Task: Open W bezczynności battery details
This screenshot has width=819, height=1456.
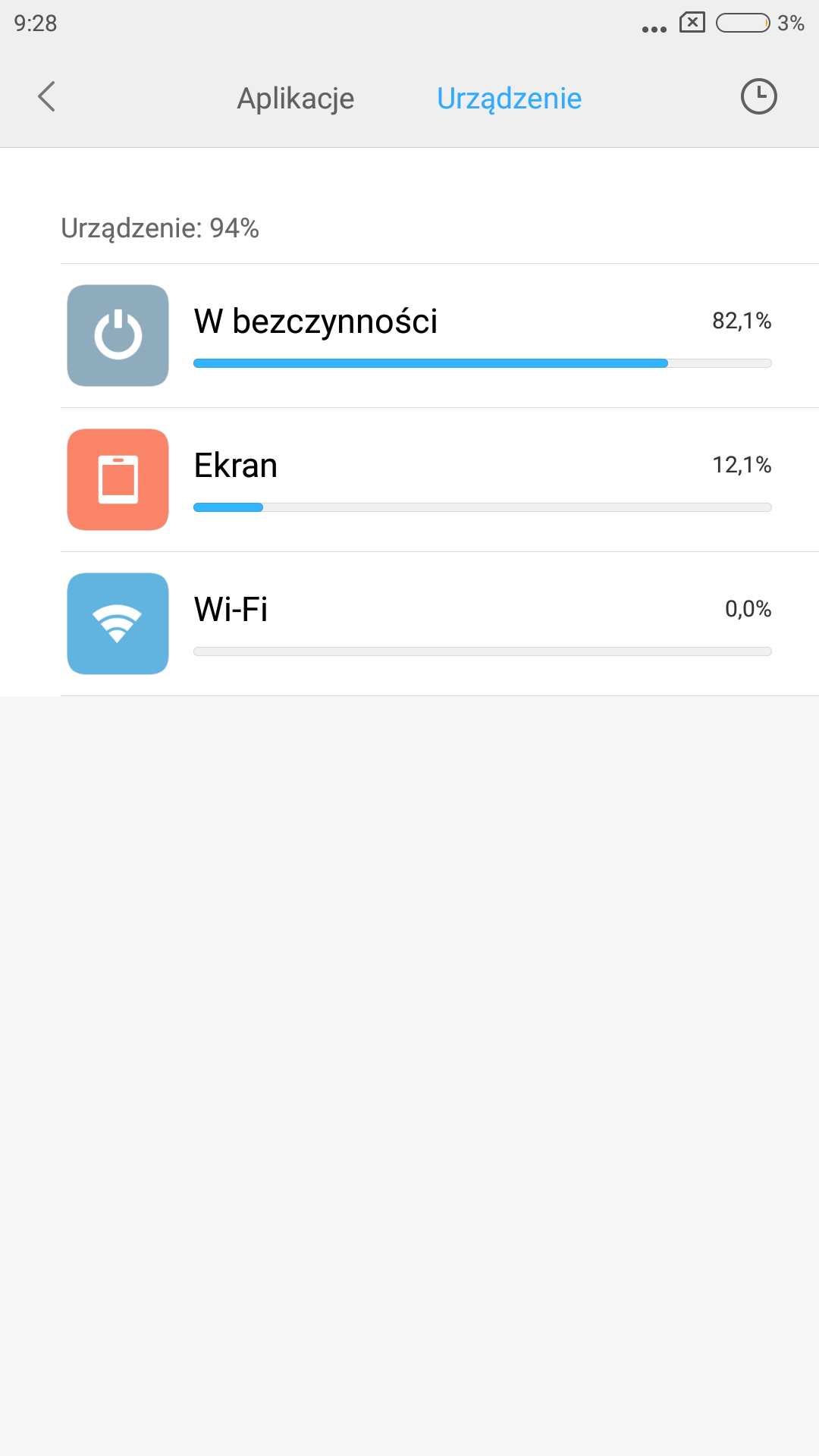Action: tap(440, 336)
